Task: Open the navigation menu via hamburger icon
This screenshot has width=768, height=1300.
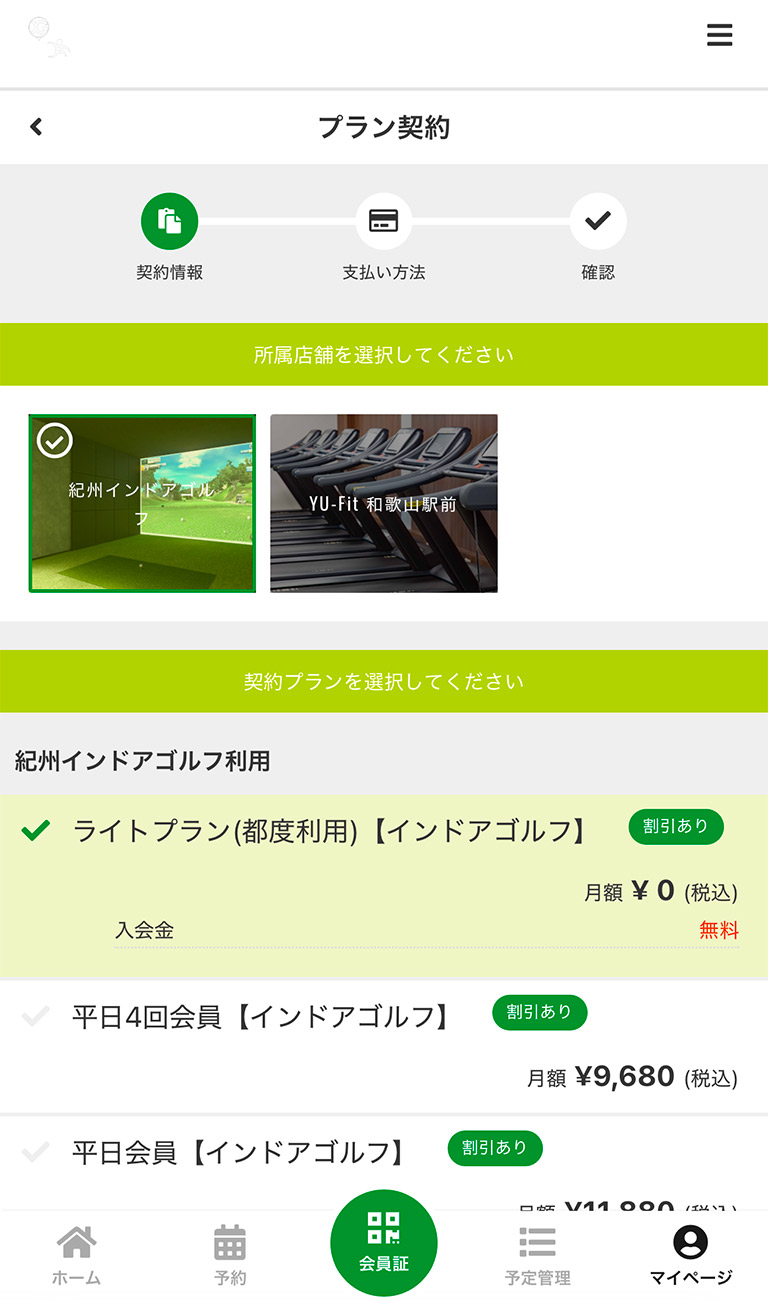Action: [x=719, y=35]
